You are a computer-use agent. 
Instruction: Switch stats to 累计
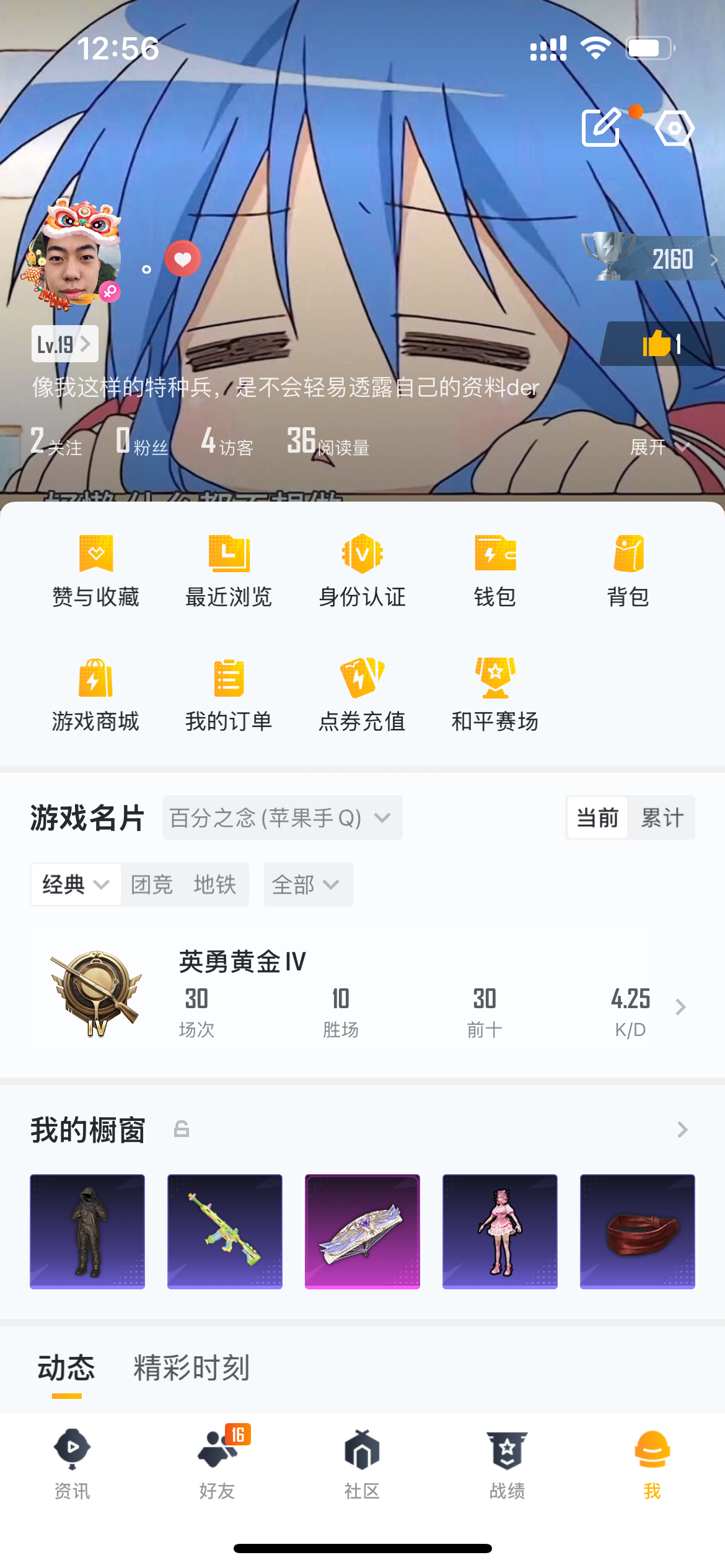pos(662,817)
